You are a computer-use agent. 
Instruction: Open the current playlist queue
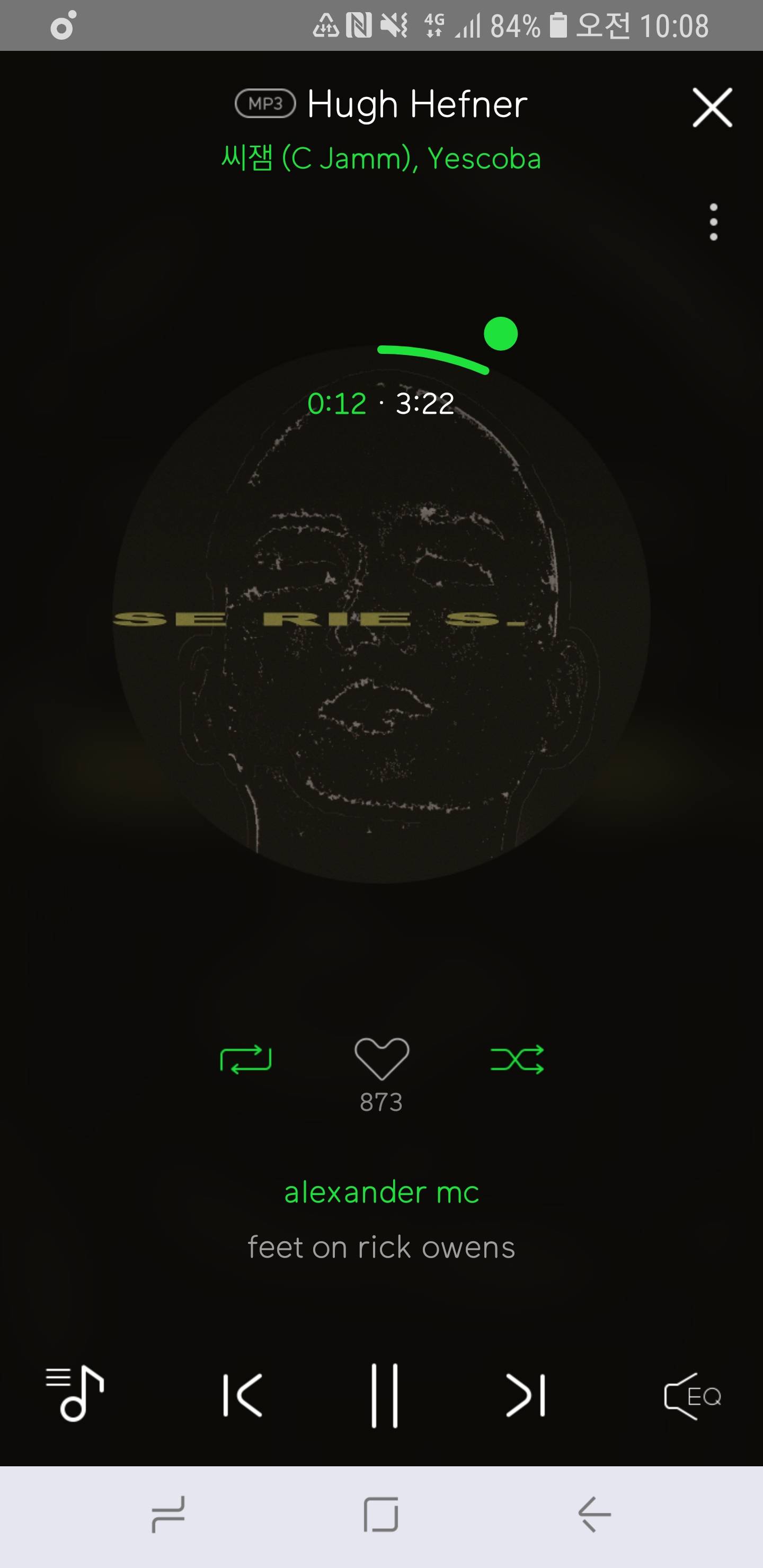click(x=75, y=1394)
